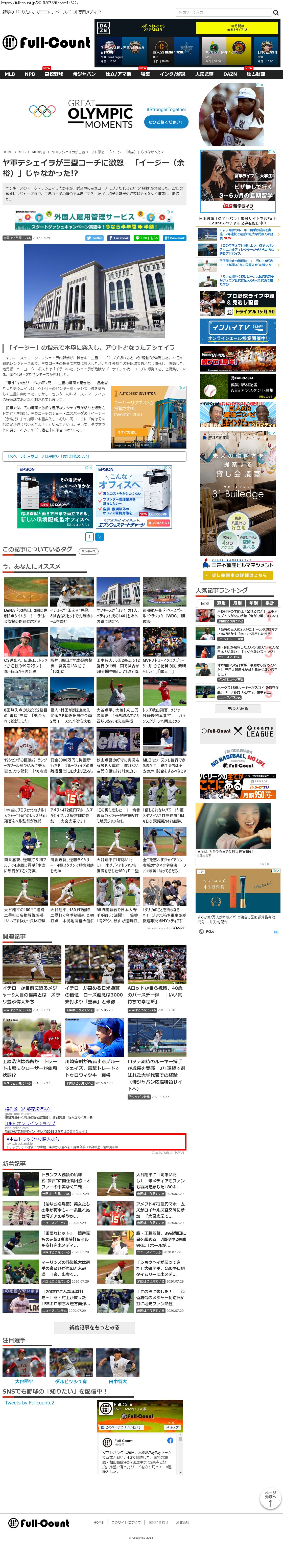Open the 高校野球 navigation tab
Viewport: 283px width, 1568px height.
pyautogui.click(x=54, y=74)
